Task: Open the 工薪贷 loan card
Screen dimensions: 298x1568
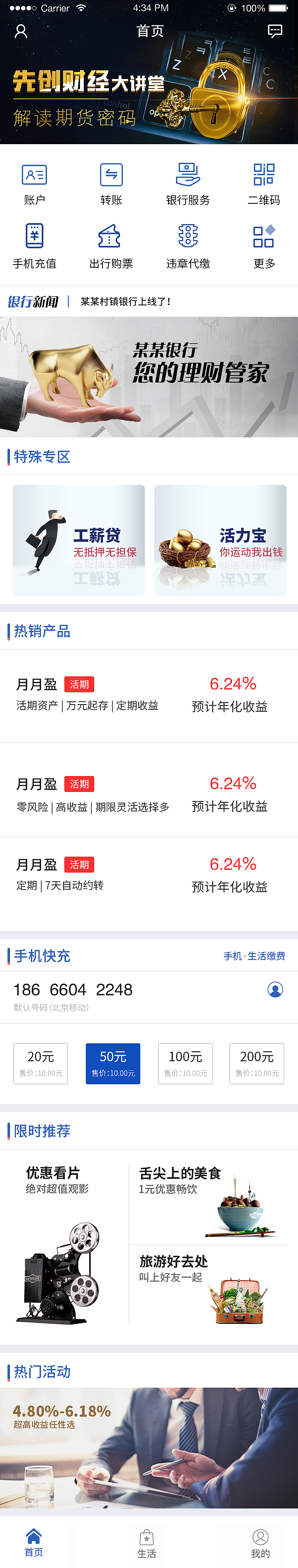Action: click(x=79, y=540)
